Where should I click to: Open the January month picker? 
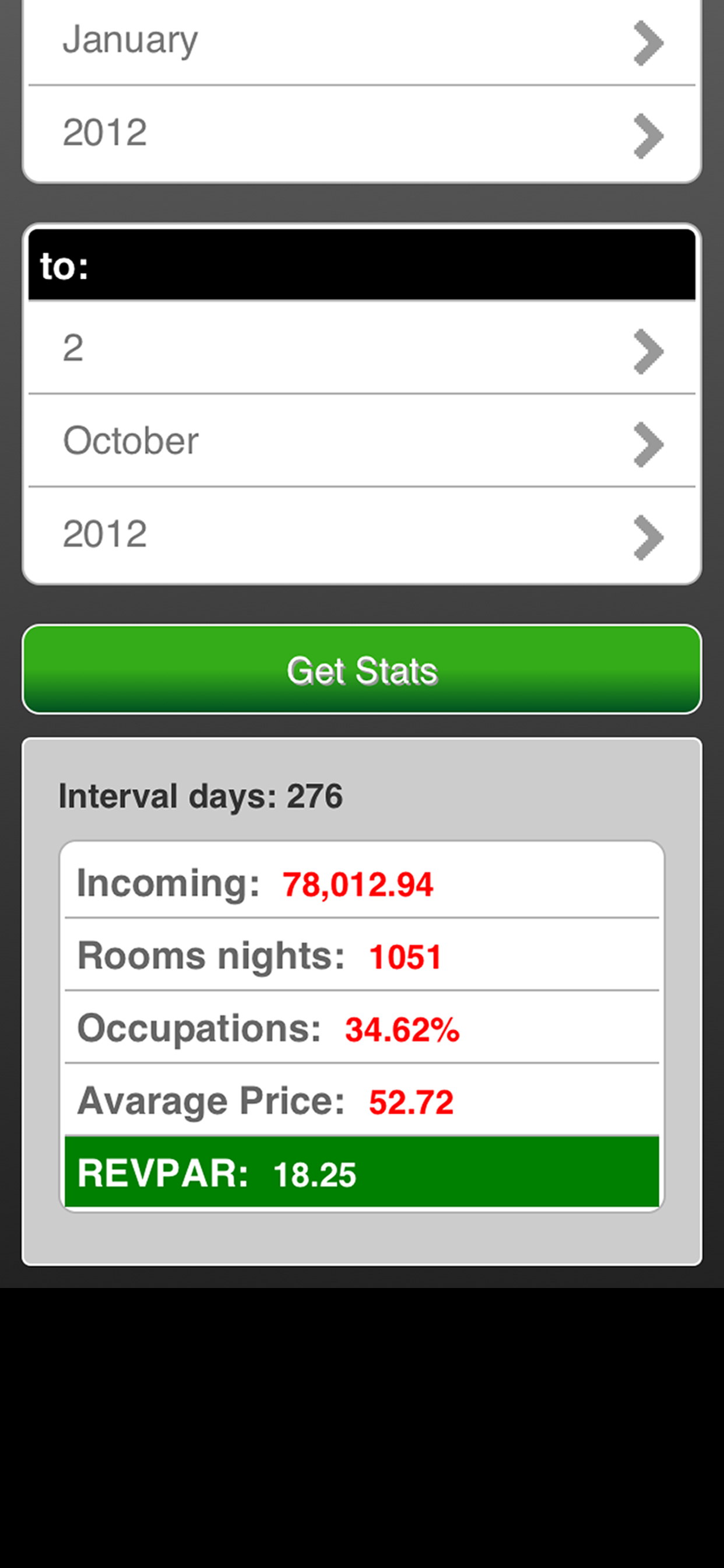coord(361,41)
